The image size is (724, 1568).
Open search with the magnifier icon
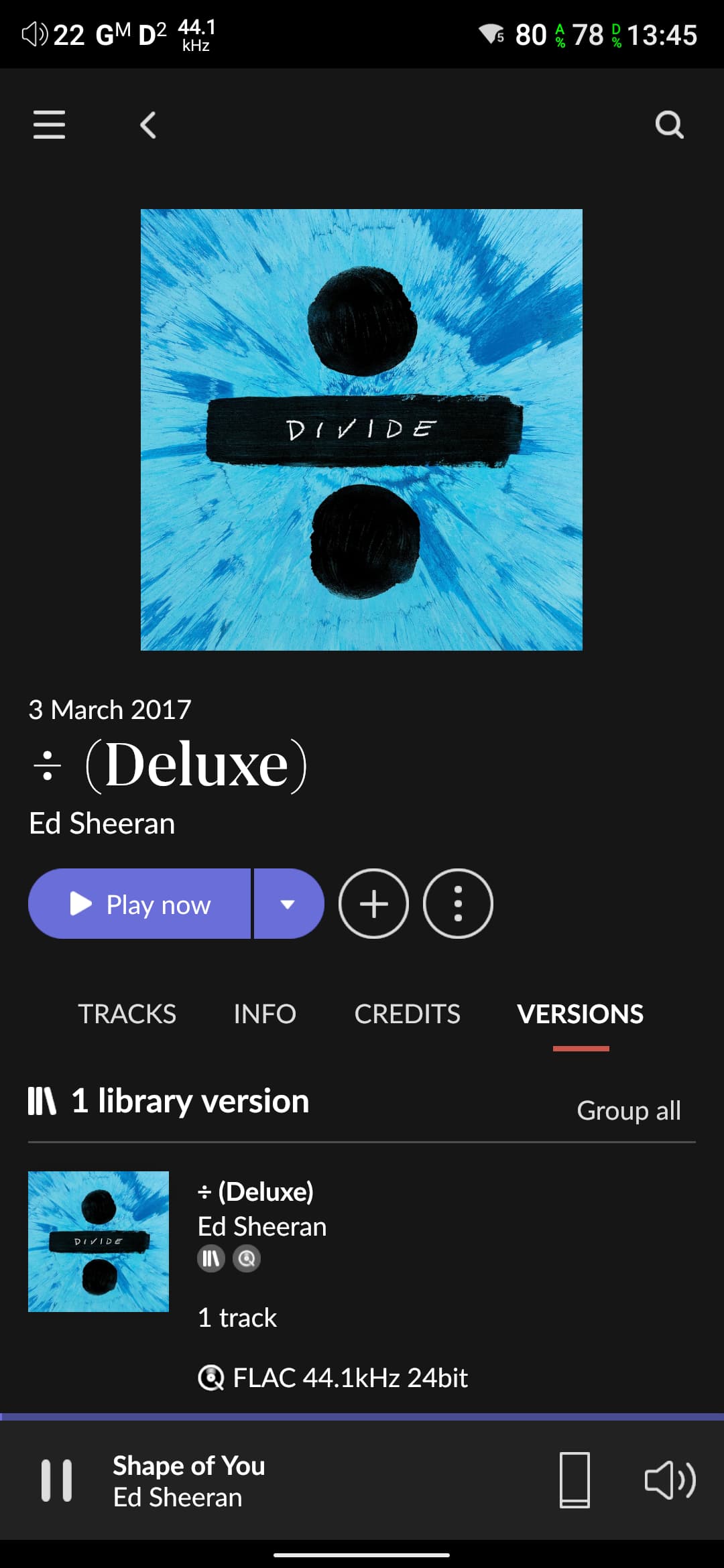point(669,125)
